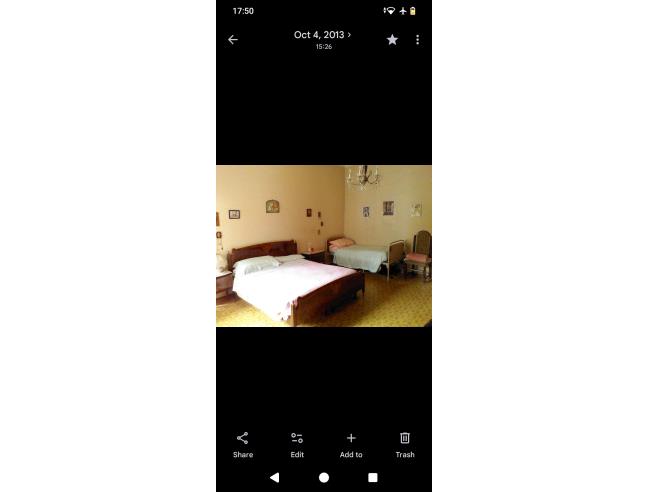The width and height of the screenshot is (648, 492).
Task: Edit the photo
Action: 297,444
